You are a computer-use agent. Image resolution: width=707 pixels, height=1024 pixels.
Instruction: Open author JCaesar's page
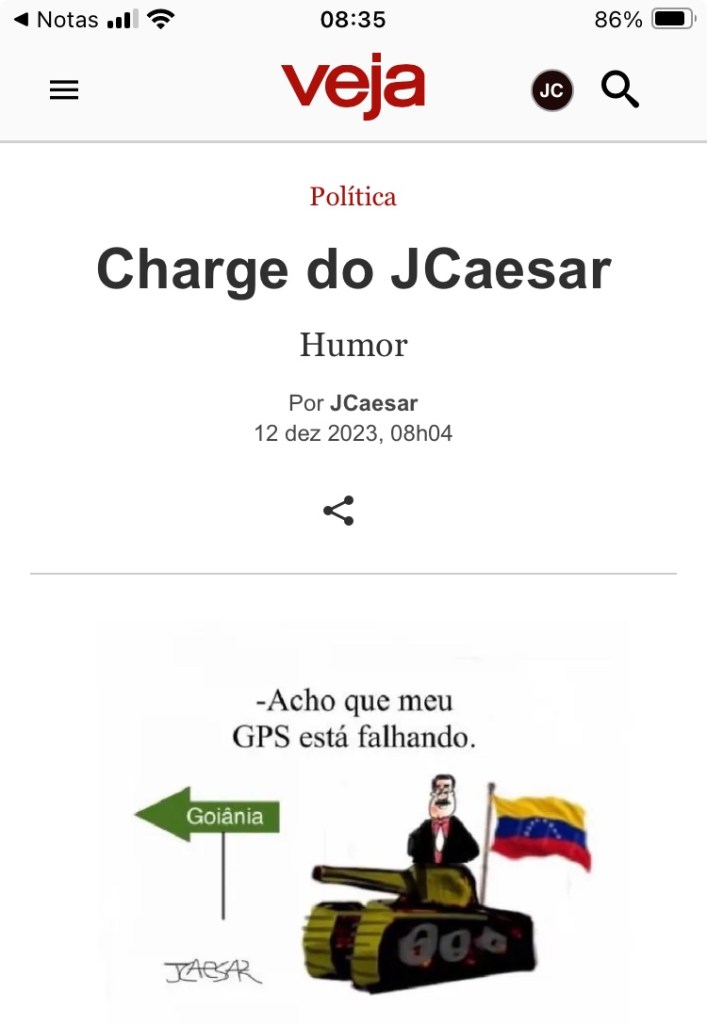pos(373,404)
